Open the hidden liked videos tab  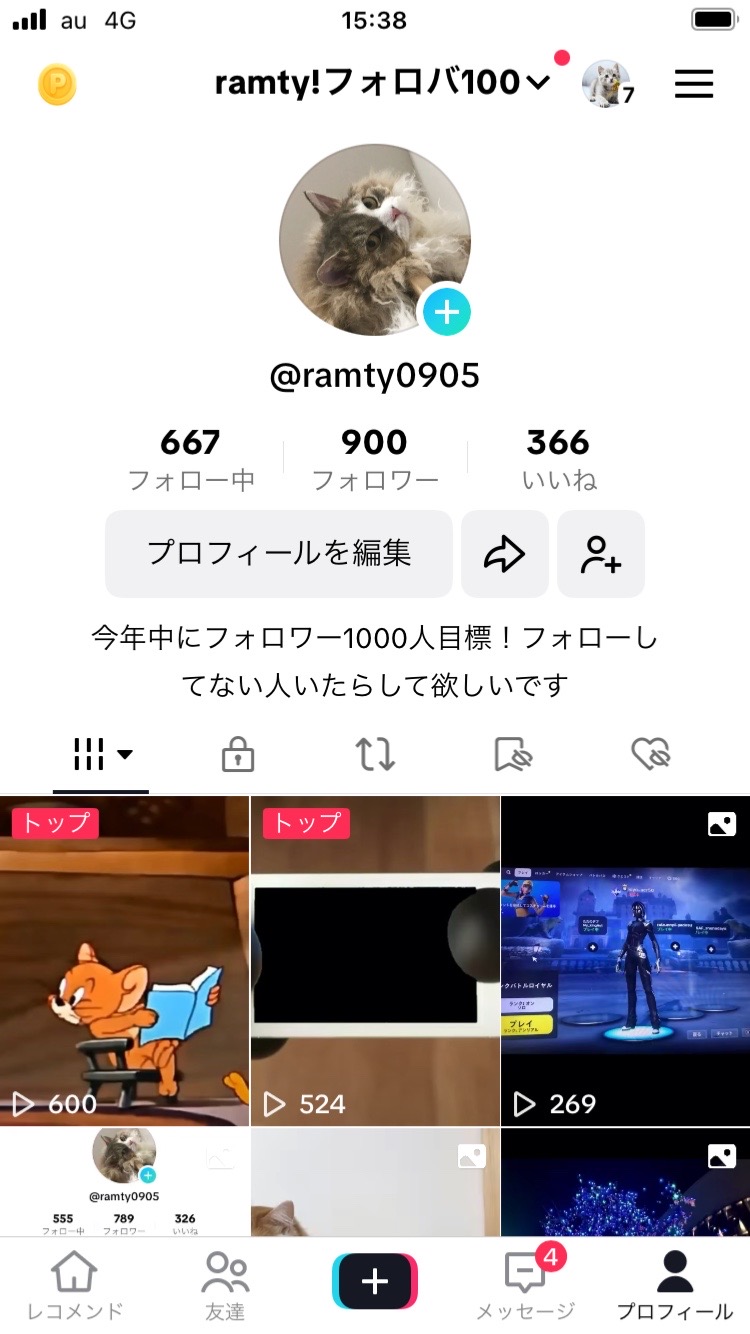click(x=650, y=755)
